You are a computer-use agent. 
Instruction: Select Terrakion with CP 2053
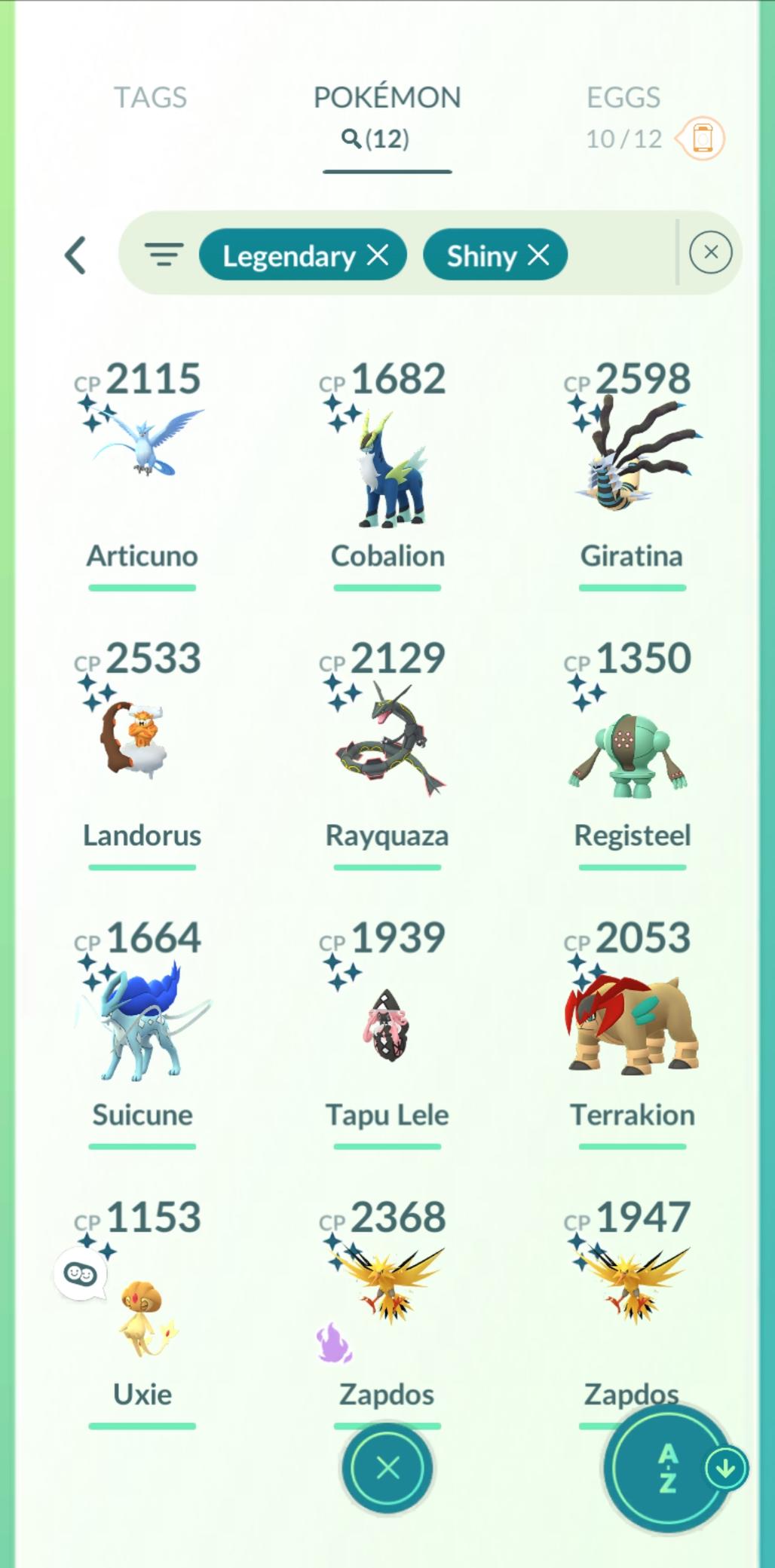(x=633, y=1025)
